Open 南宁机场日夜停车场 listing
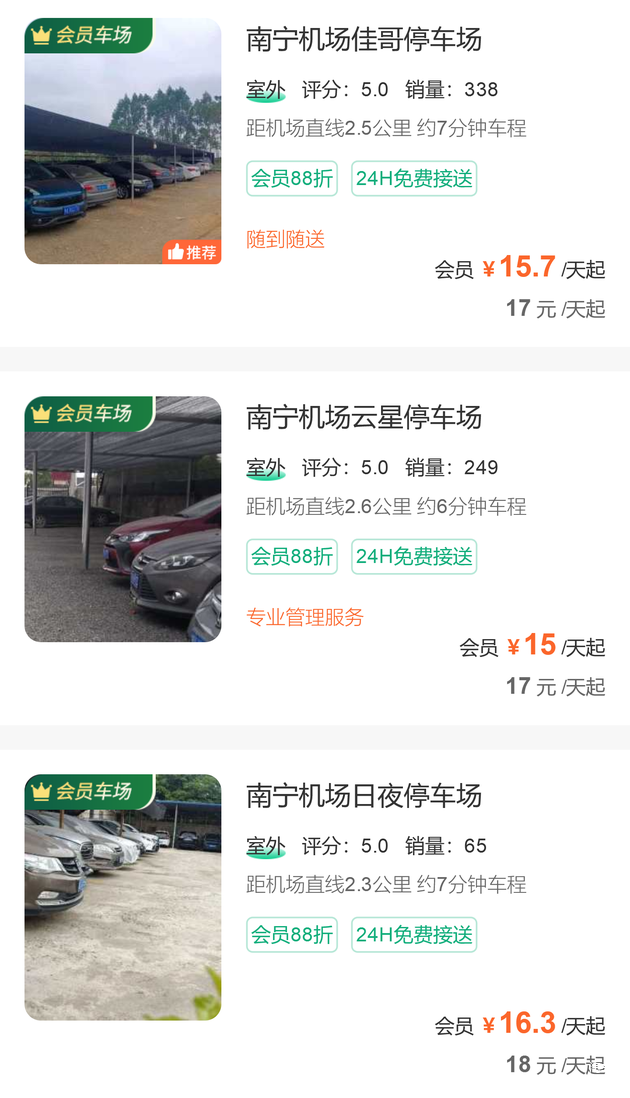 364,796
